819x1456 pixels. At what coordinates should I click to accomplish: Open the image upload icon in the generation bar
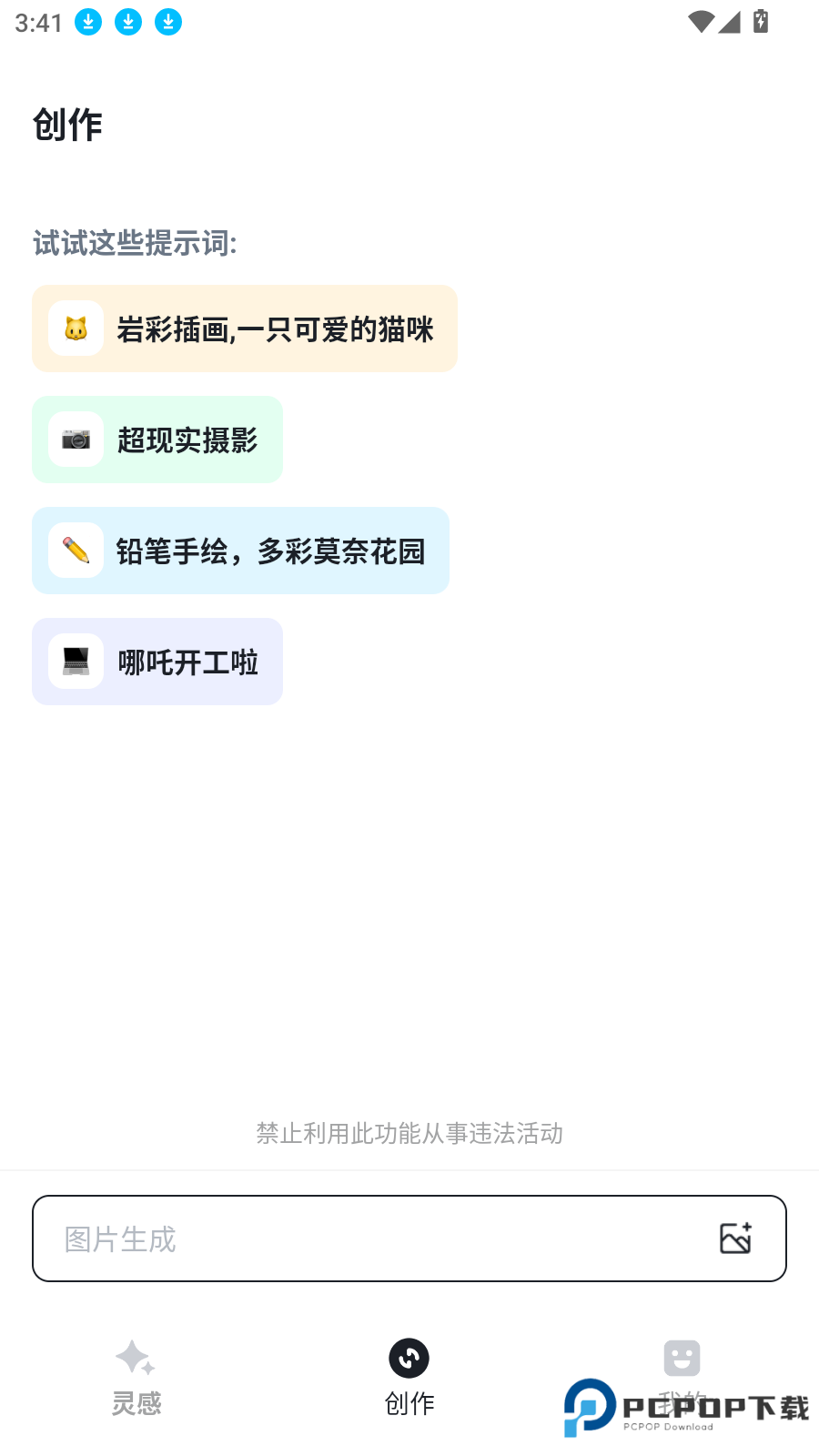tap(734, 1239)
